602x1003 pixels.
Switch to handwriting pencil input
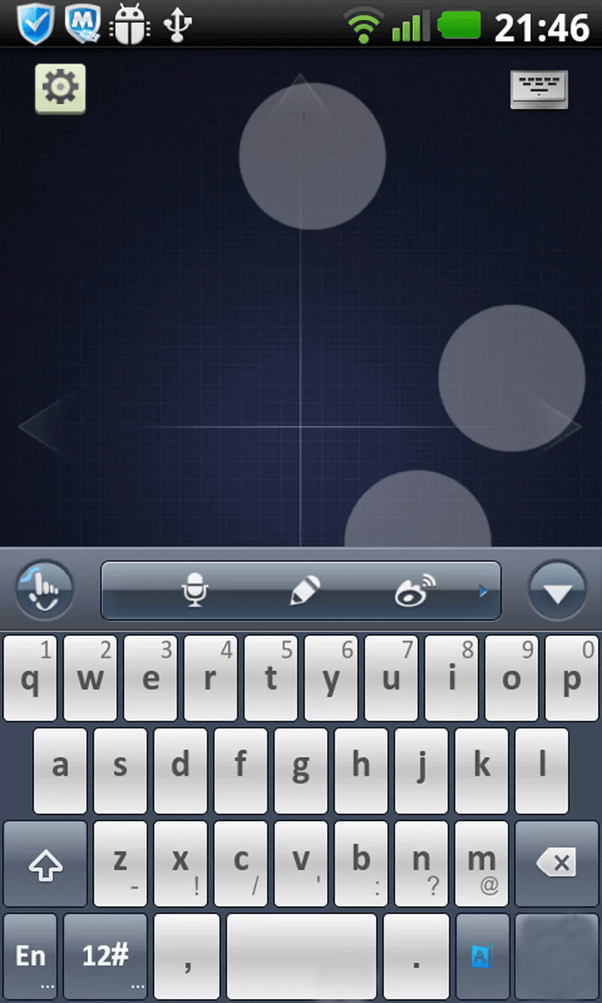tap(304, 591)
